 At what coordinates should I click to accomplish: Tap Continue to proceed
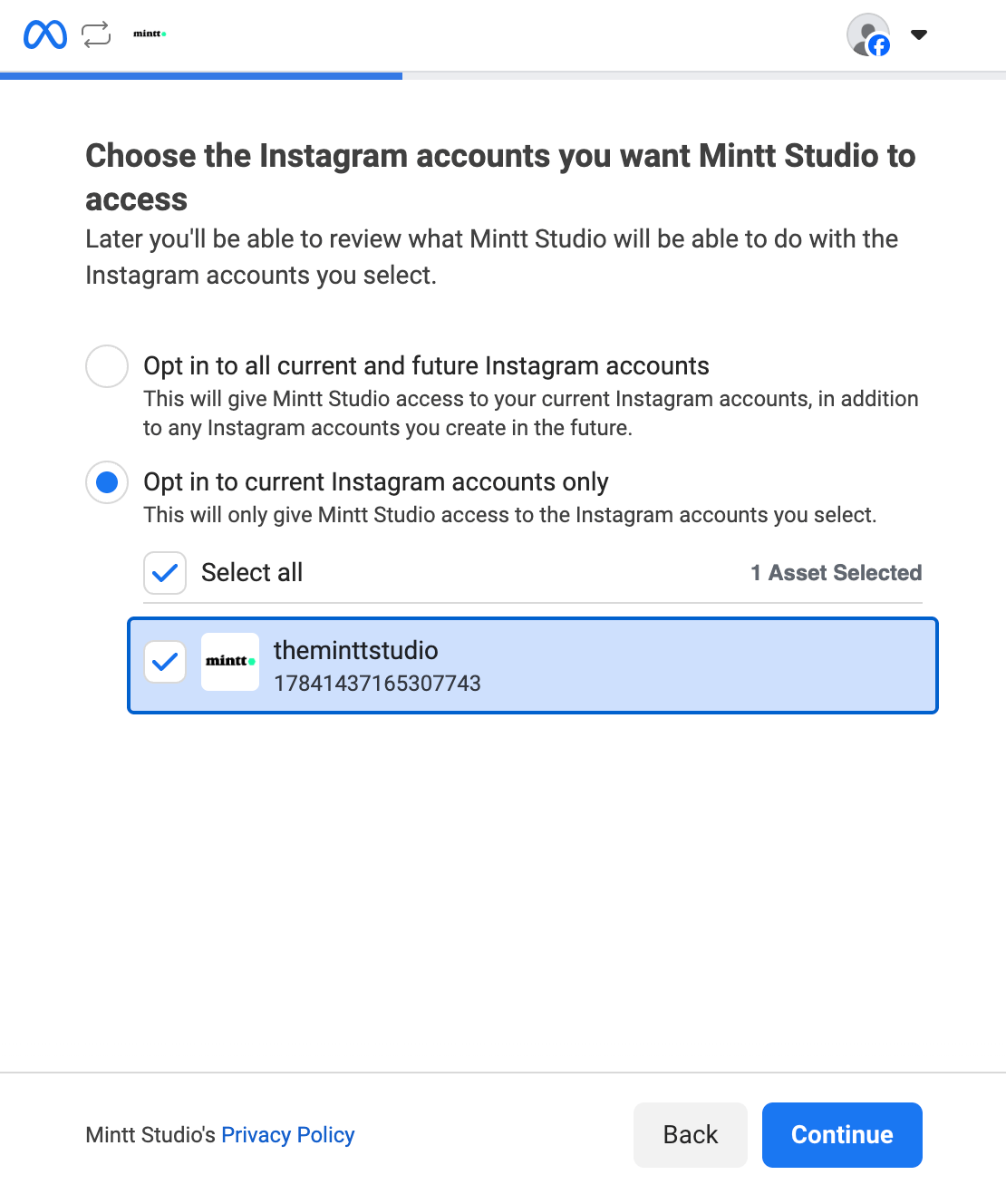point(841,1135)
